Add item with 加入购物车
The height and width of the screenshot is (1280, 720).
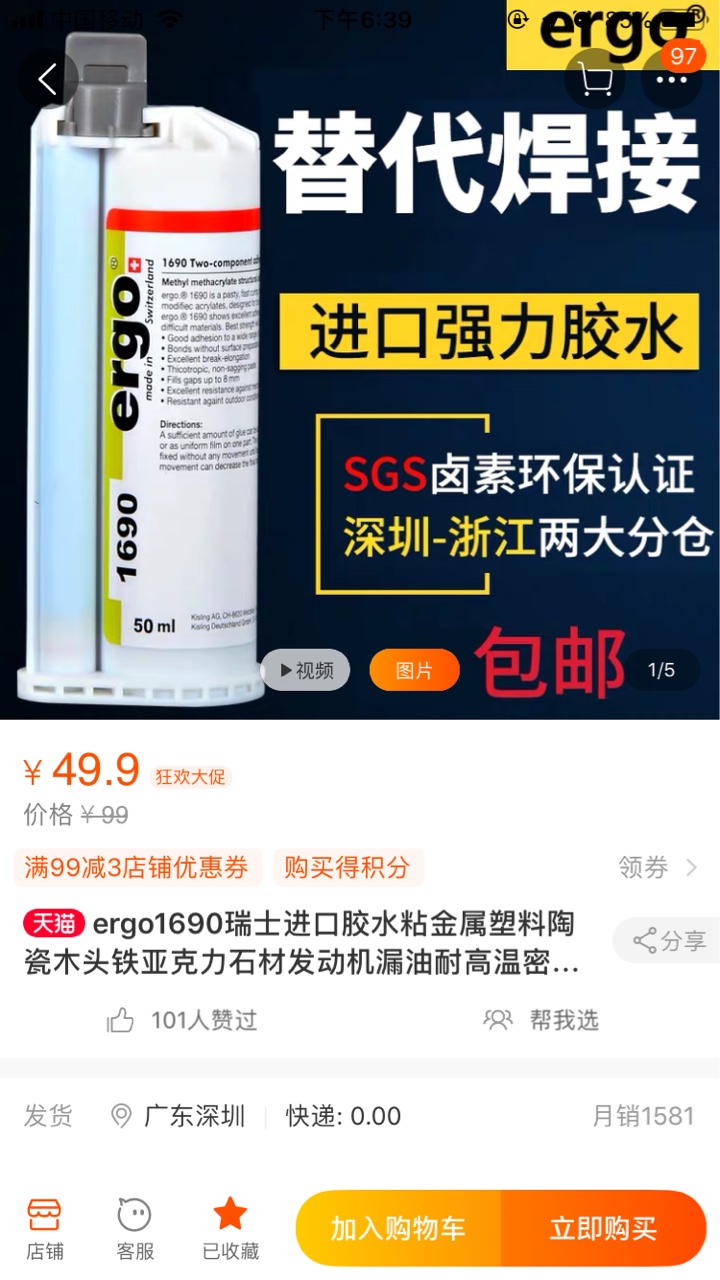coord(398,1229)
